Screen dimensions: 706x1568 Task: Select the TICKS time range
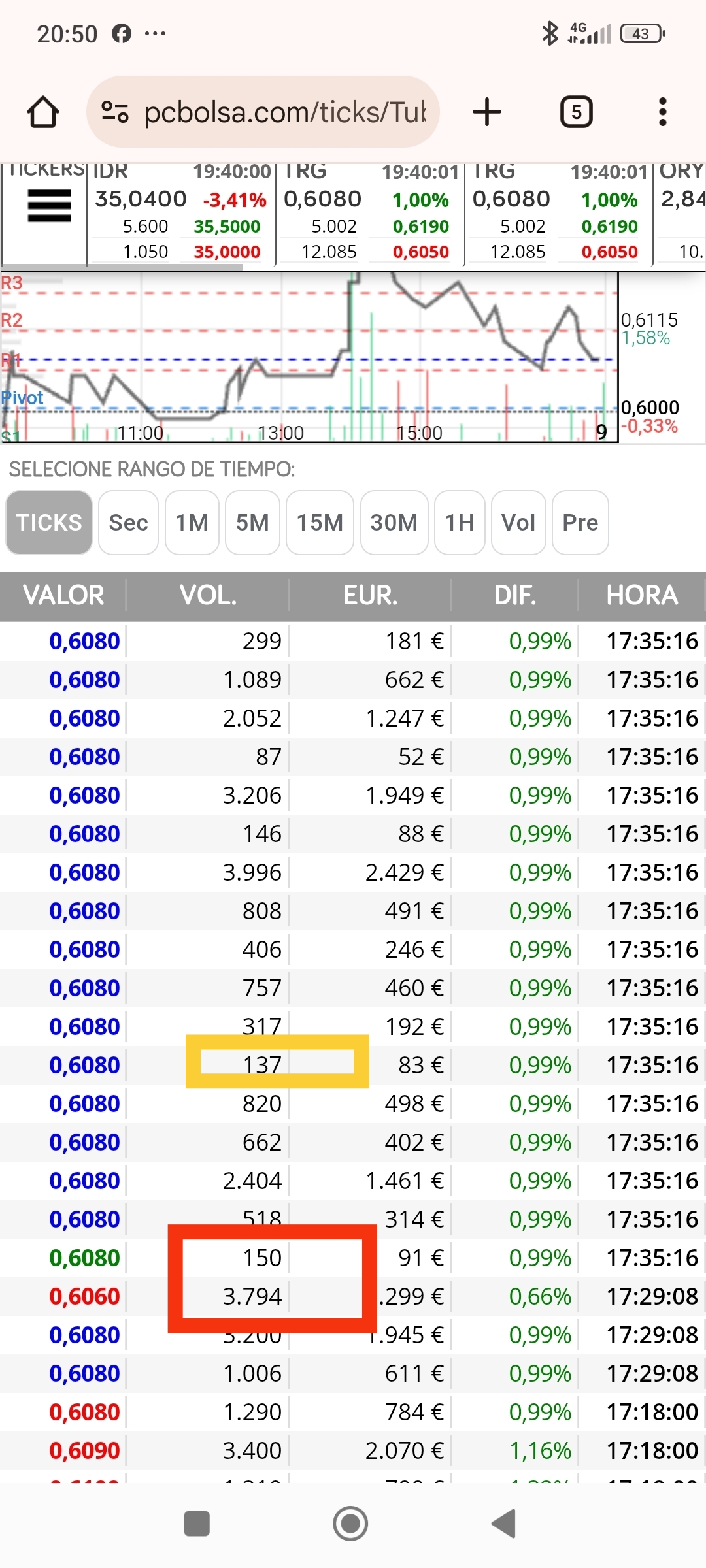click(x=49, y=523)
